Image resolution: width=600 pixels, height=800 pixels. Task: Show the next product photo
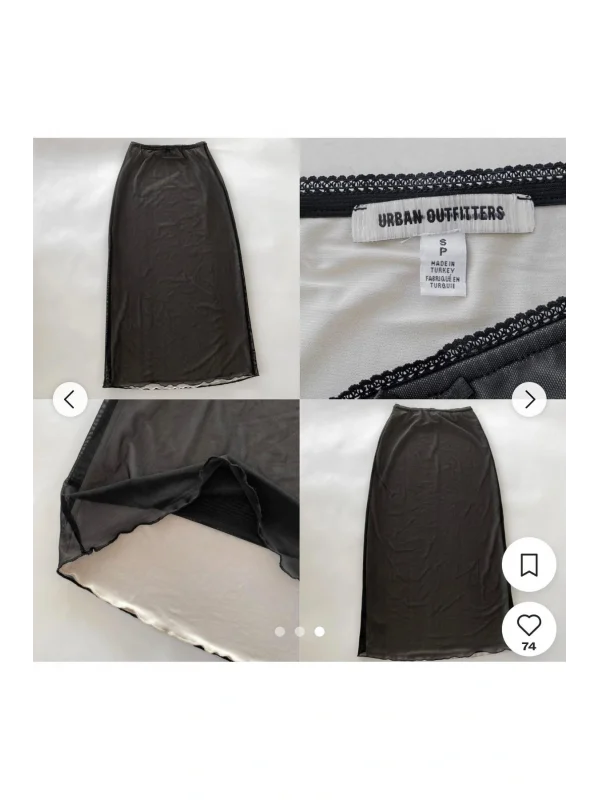[529, 400]
